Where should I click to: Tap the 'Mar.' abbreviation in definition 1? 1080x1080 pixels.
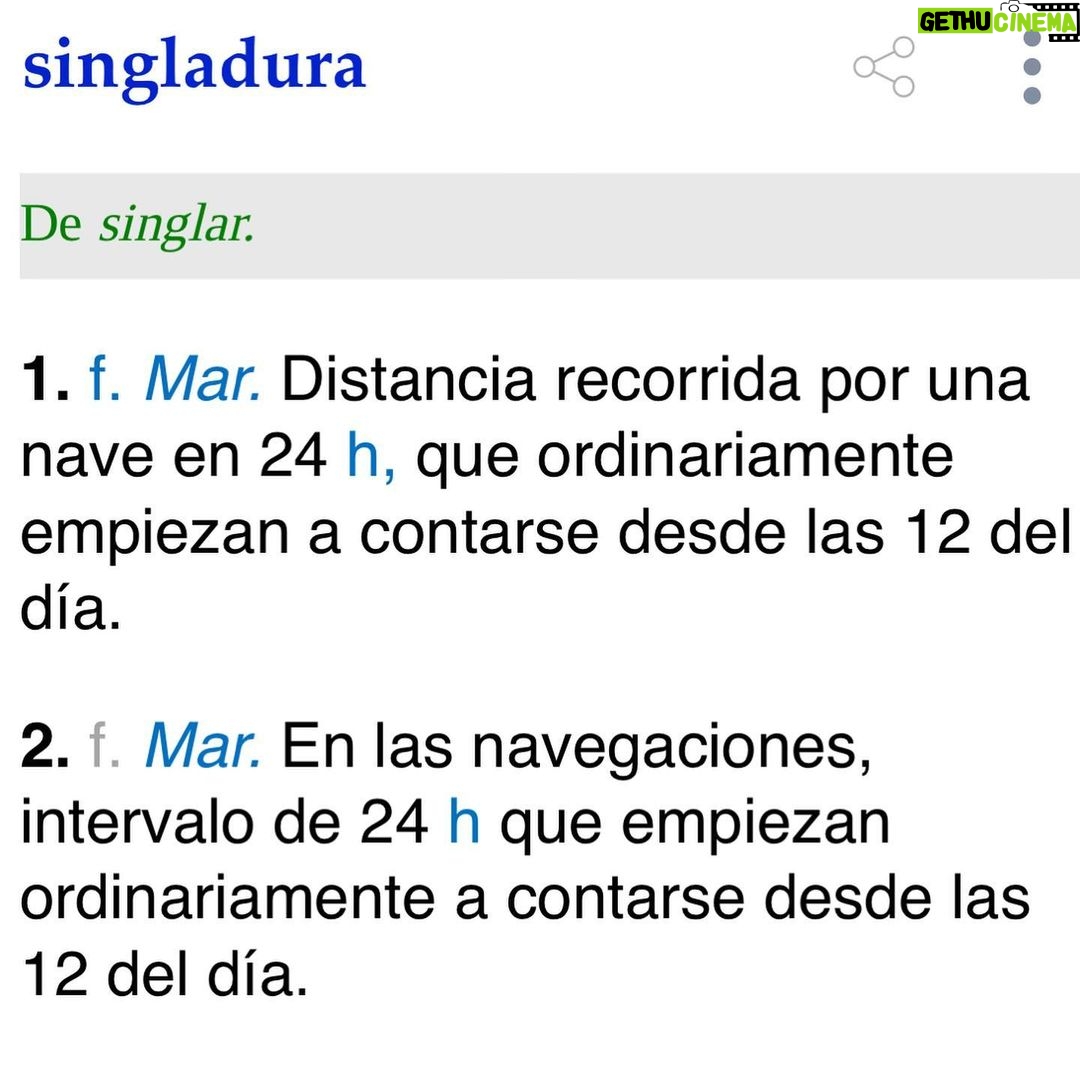point(202,379)
